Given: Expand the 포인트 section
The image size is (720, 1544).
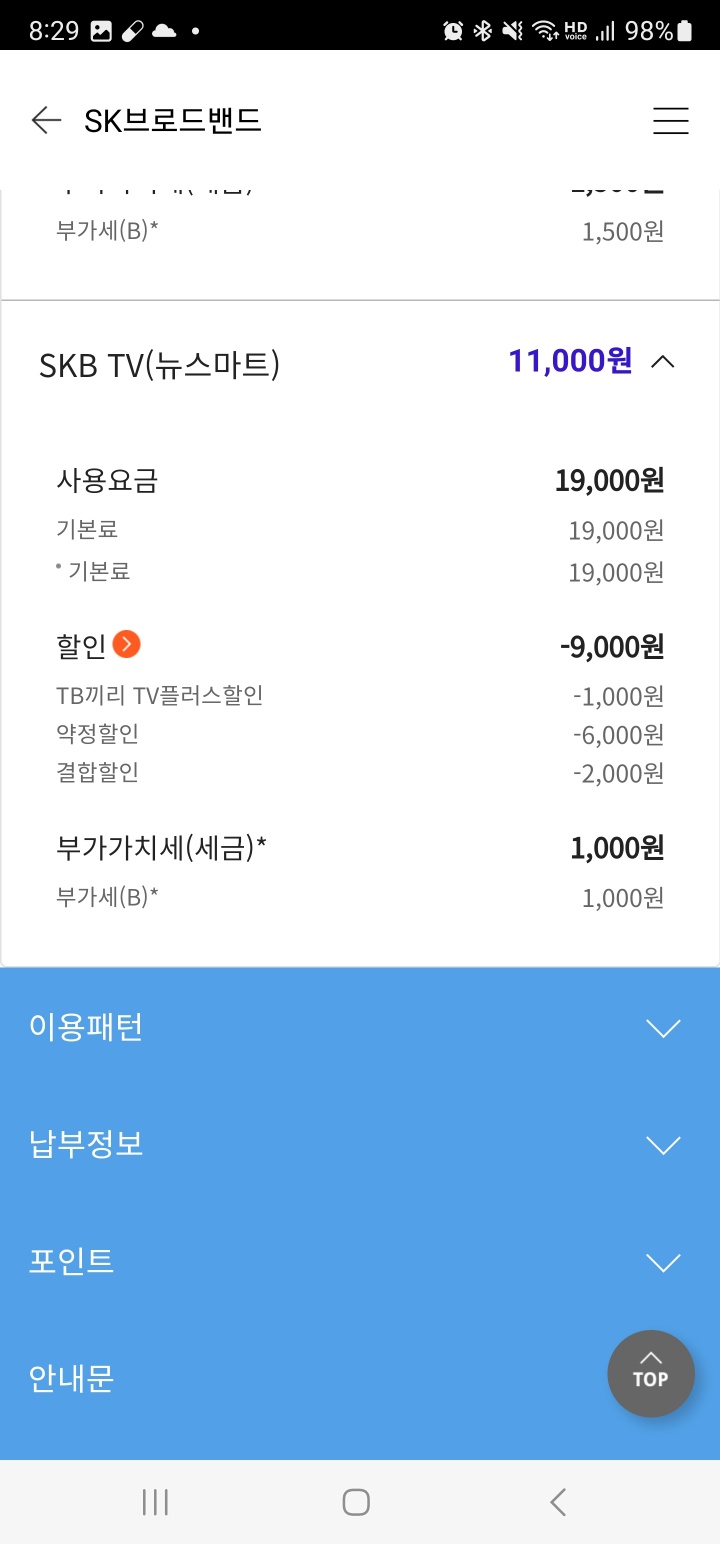Looking at the screenshot, I should (x=662, y=1262).
